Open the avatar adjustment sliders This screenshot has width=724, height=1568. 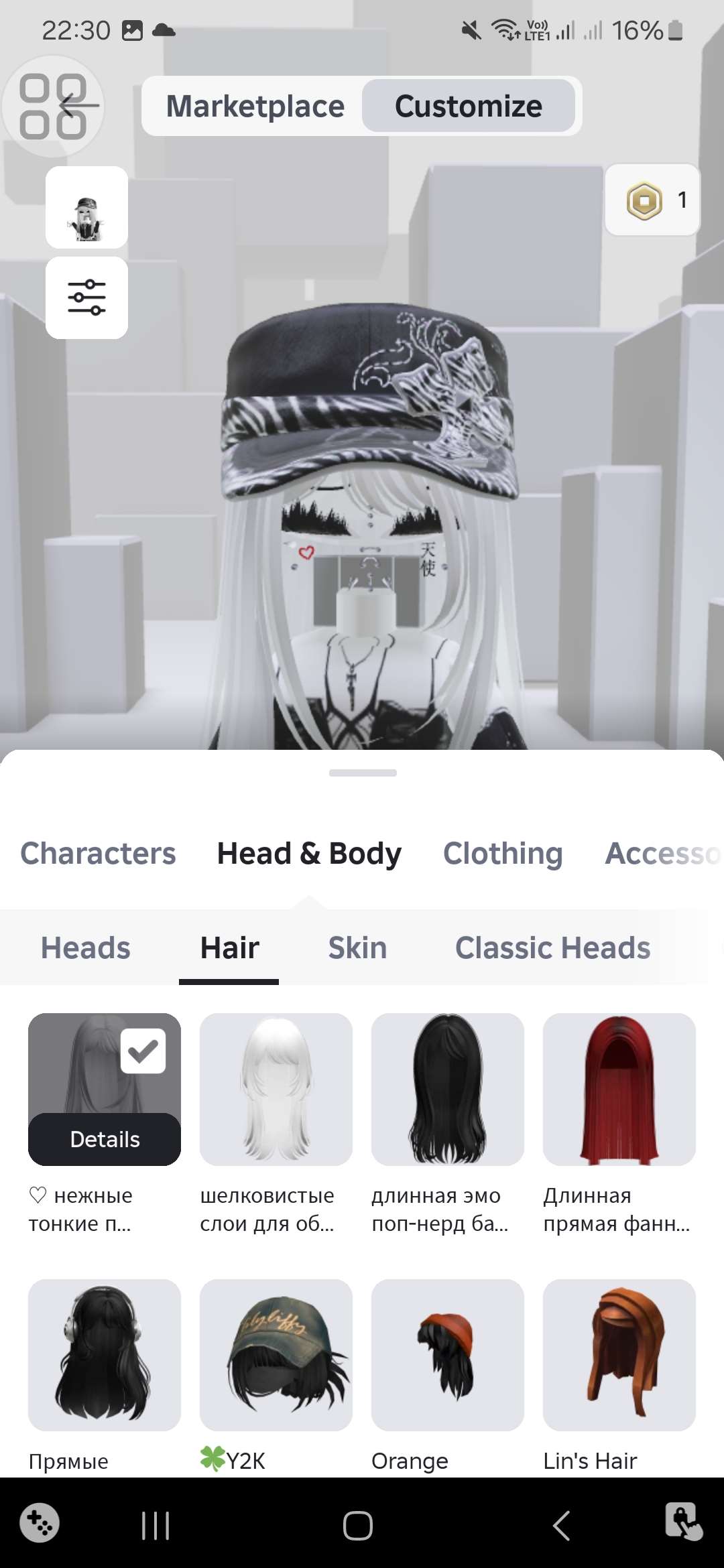pos(86,298)
